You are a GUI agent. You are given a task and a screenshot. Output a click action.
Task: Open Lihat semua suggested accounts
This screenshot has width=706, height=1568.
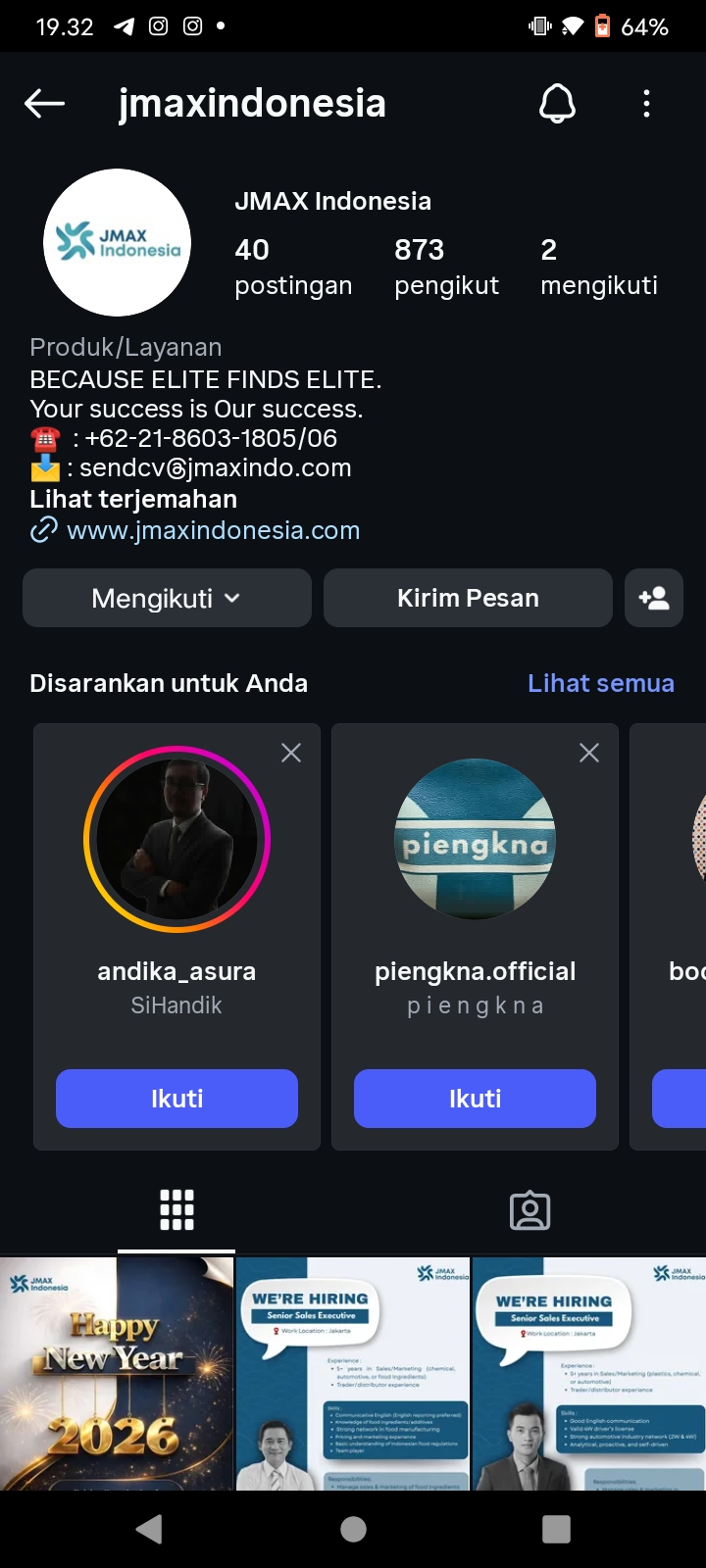point(600,683)
